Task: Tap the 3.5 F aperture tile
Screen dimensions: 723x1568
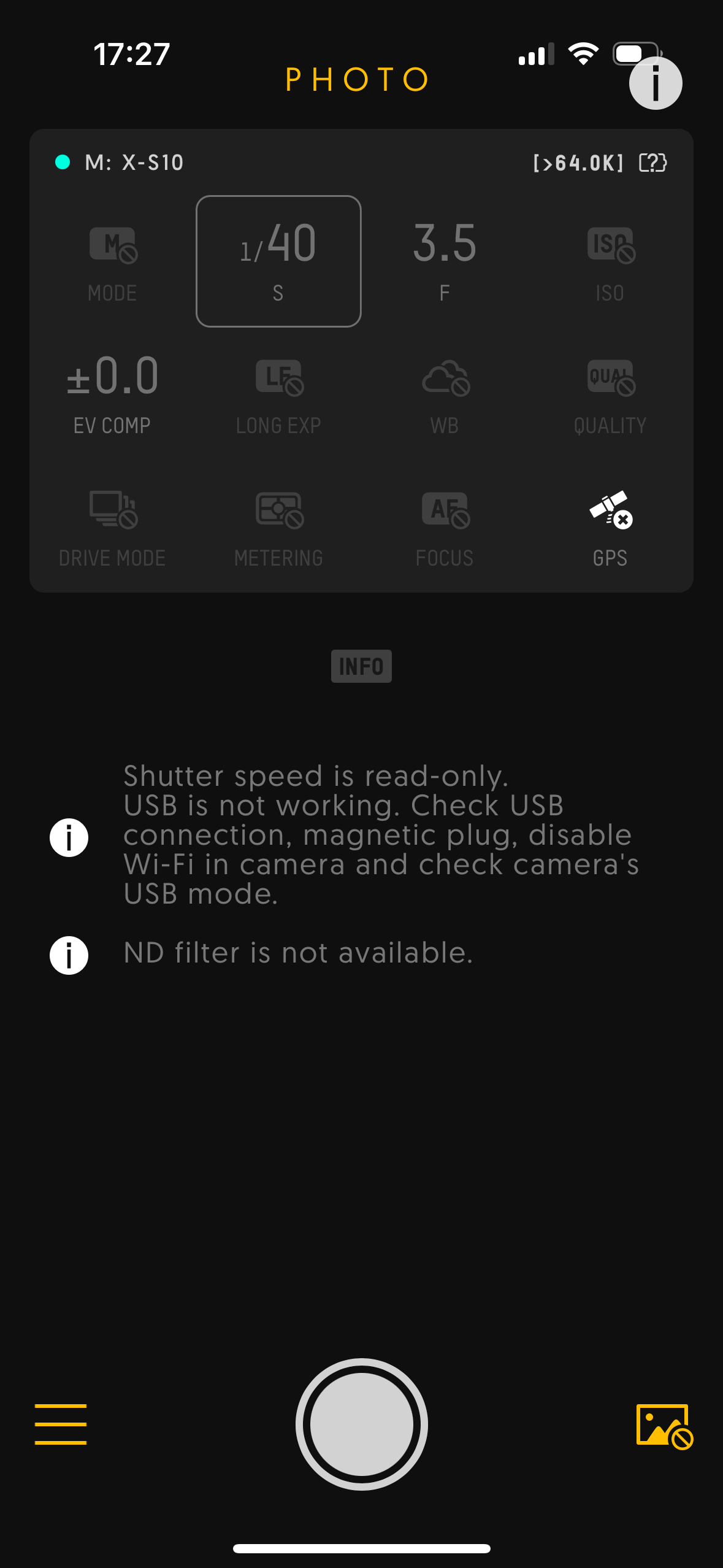Action: point(445,261)
